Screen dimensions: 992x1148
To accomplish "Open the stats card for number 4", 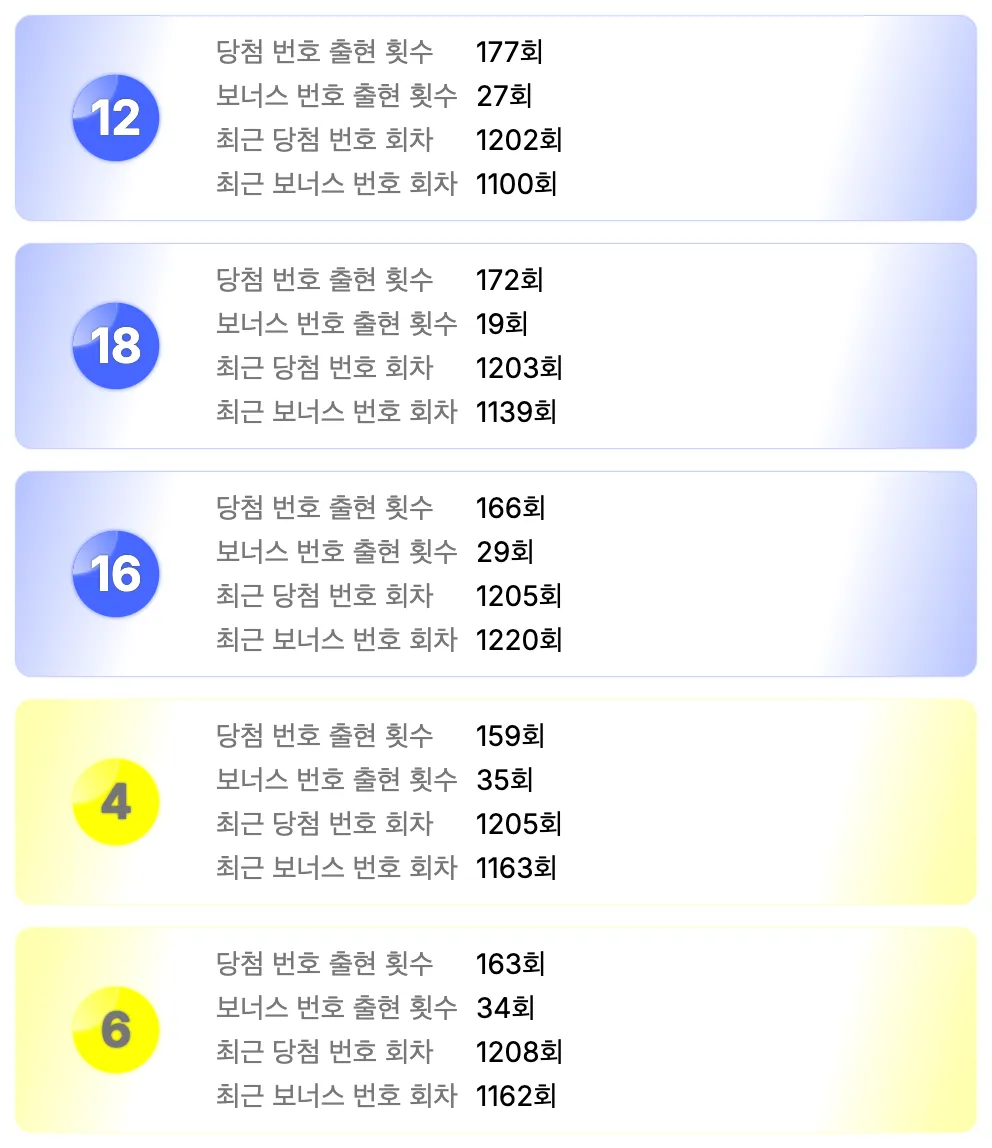I will coord(496,801).
